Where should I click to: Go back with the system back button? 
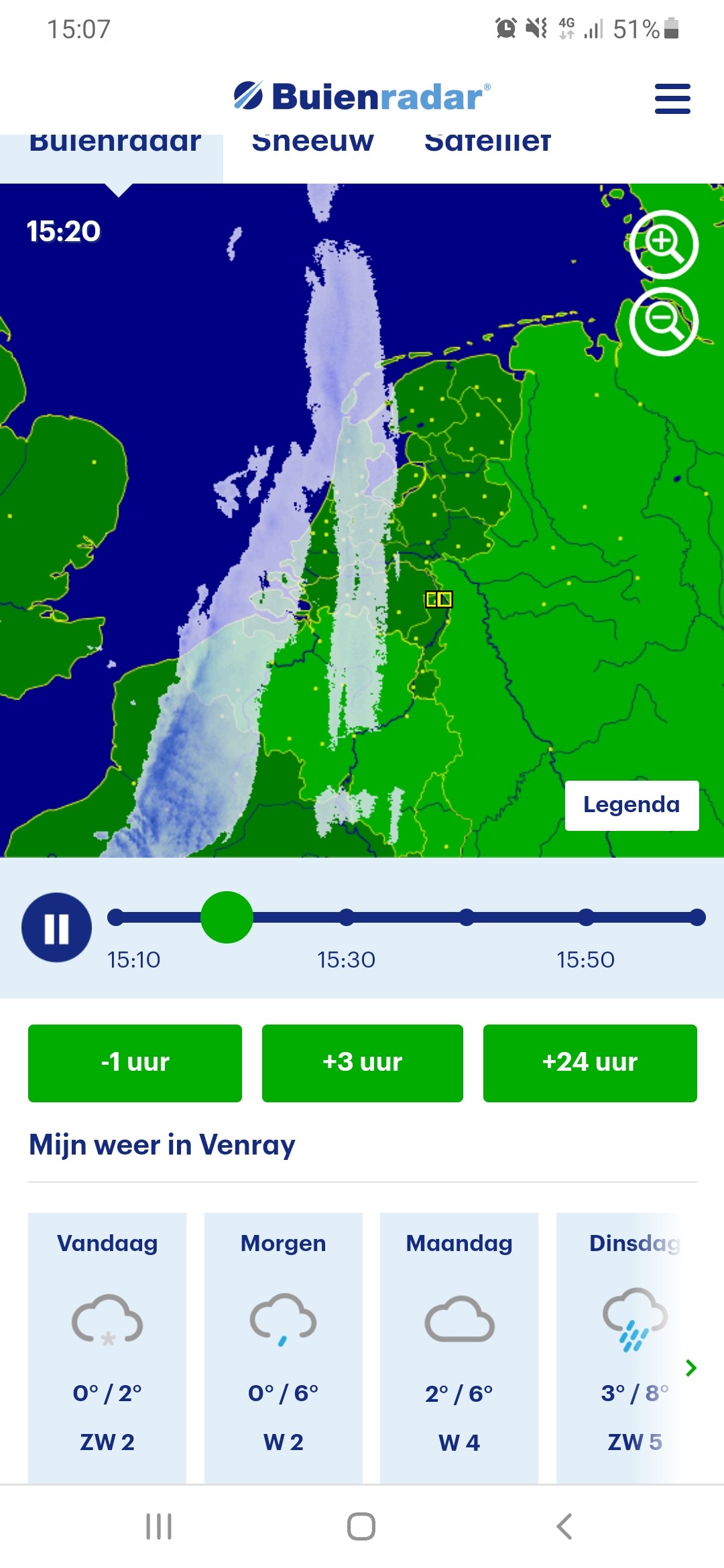pyautogui.click(x=564, y=1526)
